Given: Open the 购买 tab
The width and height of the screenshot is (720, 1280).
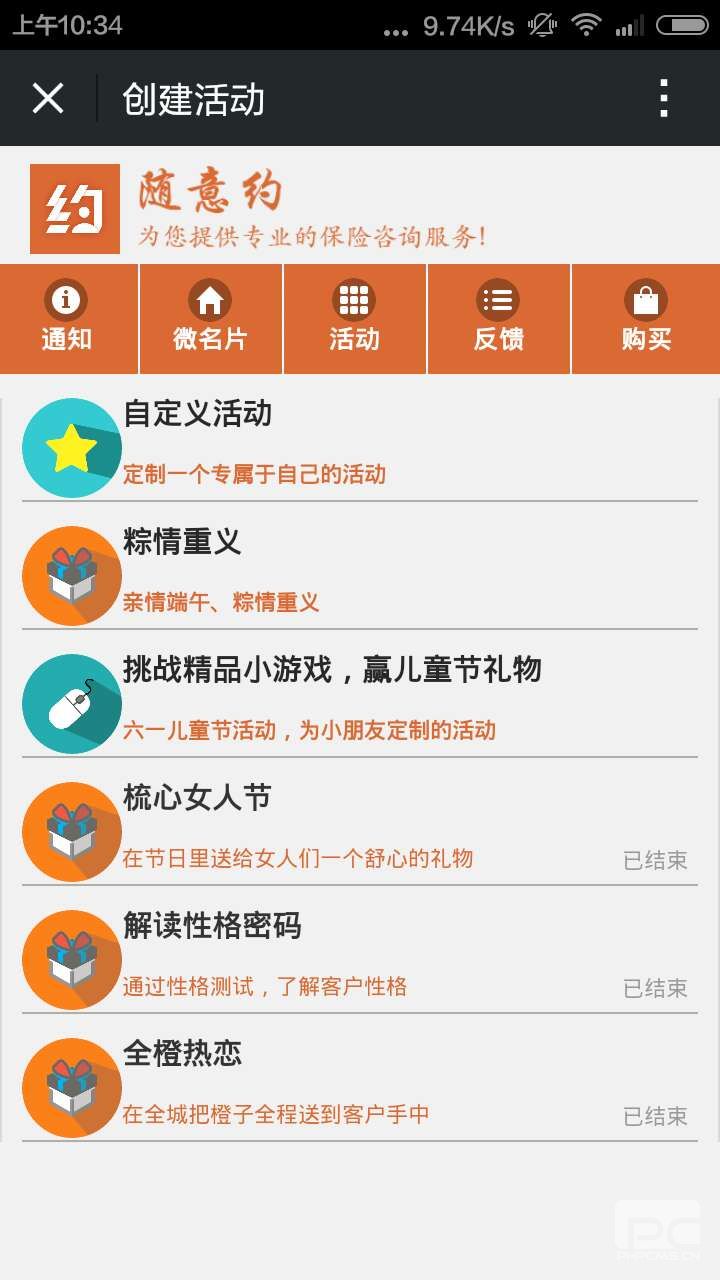Looking at the screenshot, I should coord(646,318).
